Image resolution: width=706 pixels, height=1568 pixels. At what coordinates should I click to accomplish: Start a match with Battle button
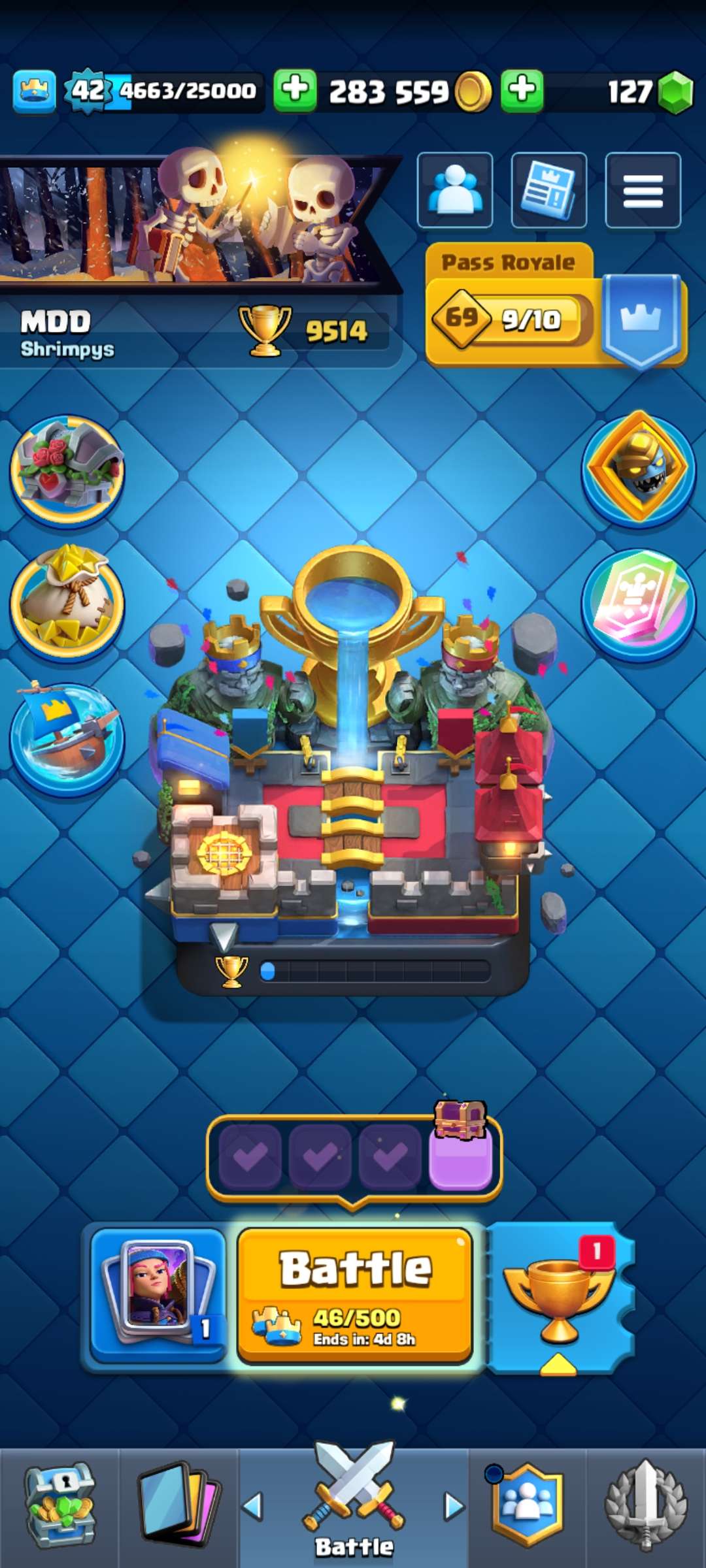(x=354, y=1295)
